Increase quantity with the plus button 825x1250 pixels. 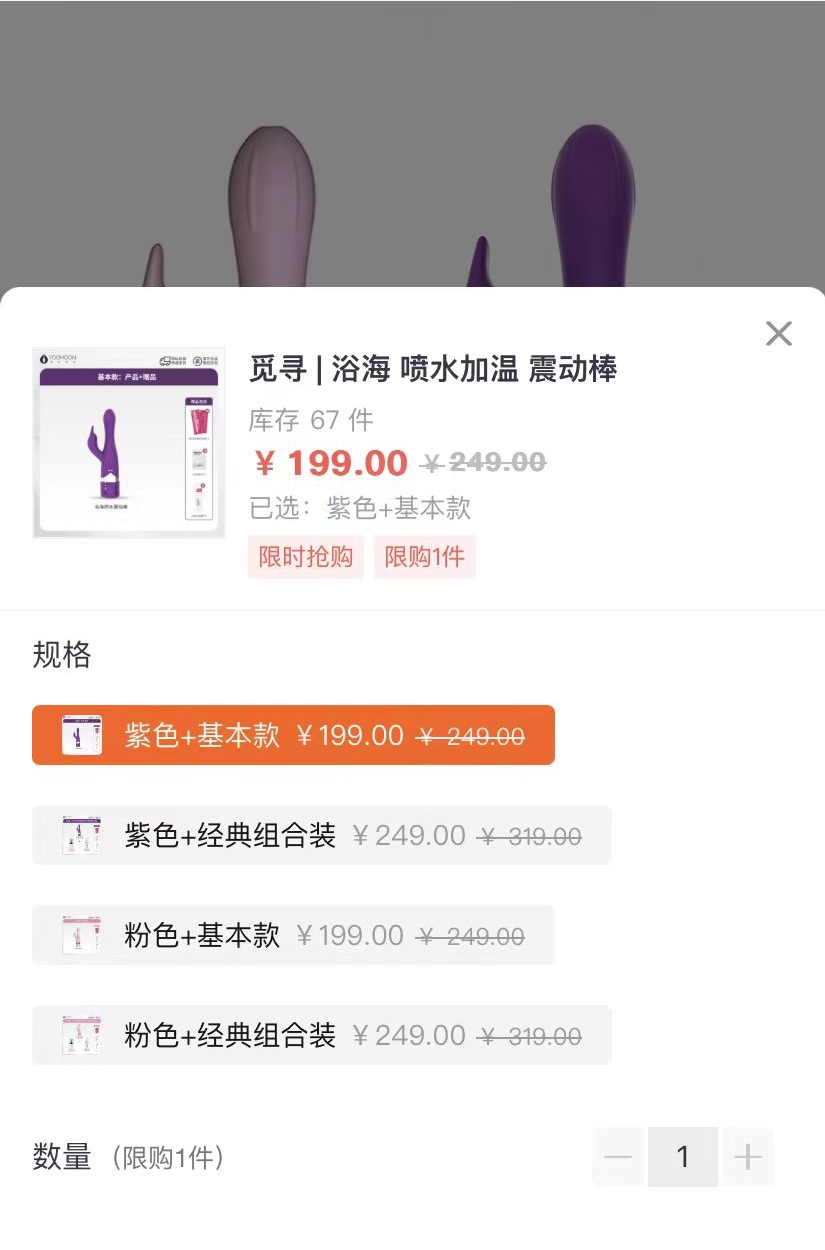click(747, 1158)
